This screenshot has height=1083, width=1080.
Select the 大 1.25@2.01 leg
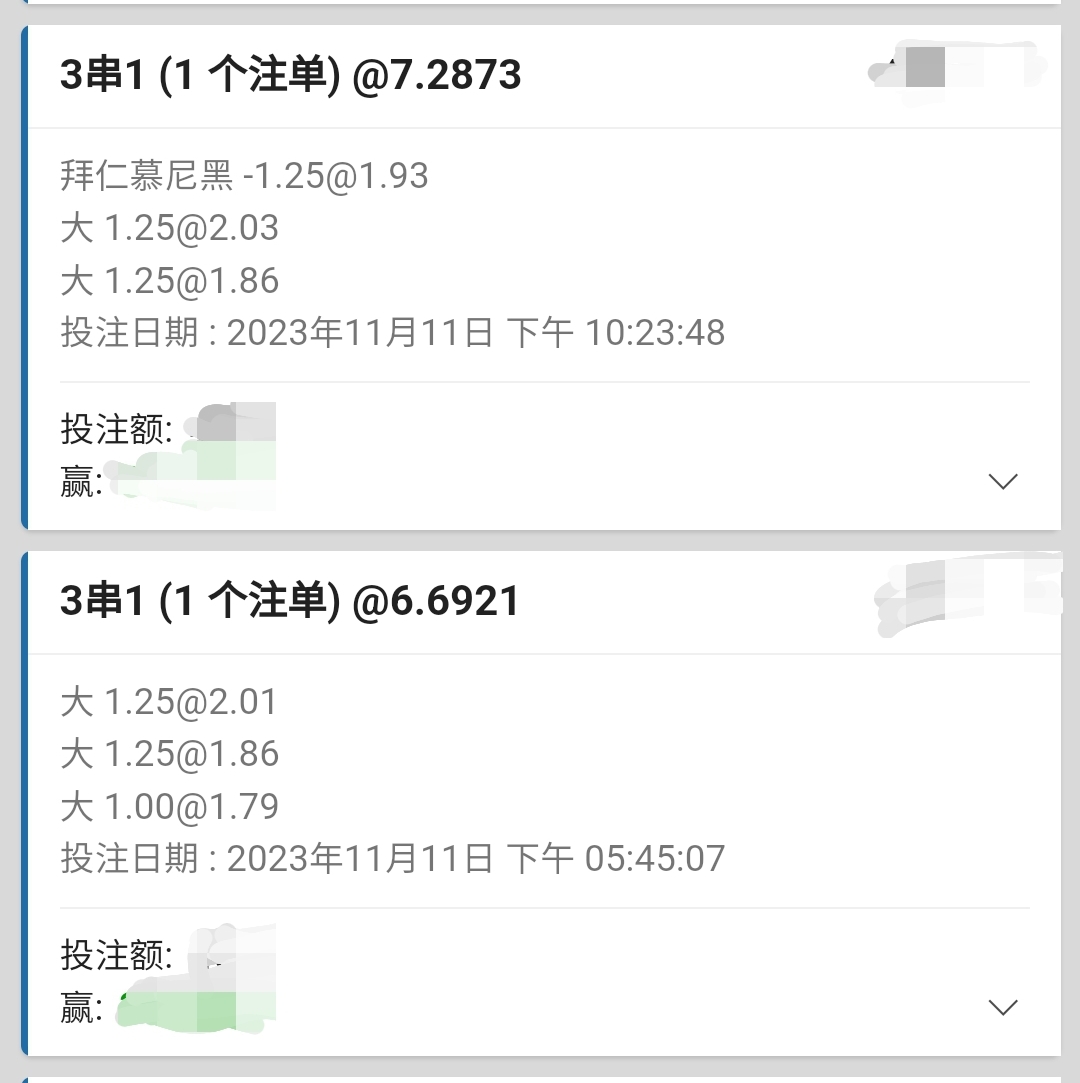click(168, 701)
